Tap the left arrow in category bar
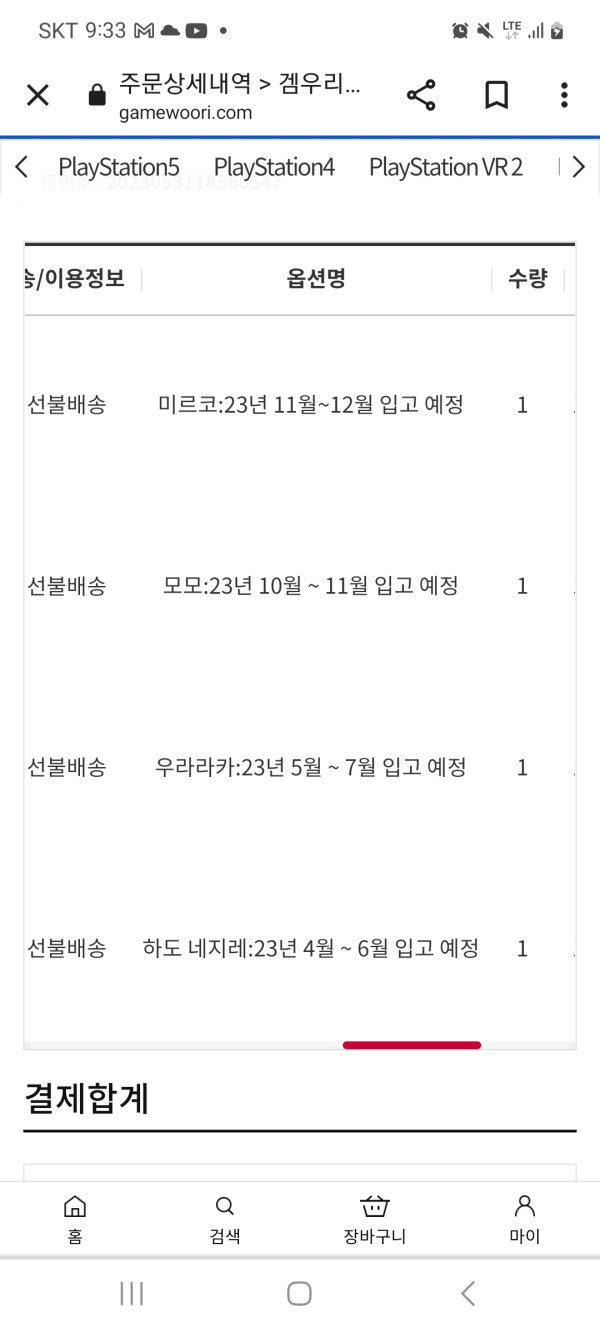The width and height of the screenshot is (600, 1333). click(22, 167)
